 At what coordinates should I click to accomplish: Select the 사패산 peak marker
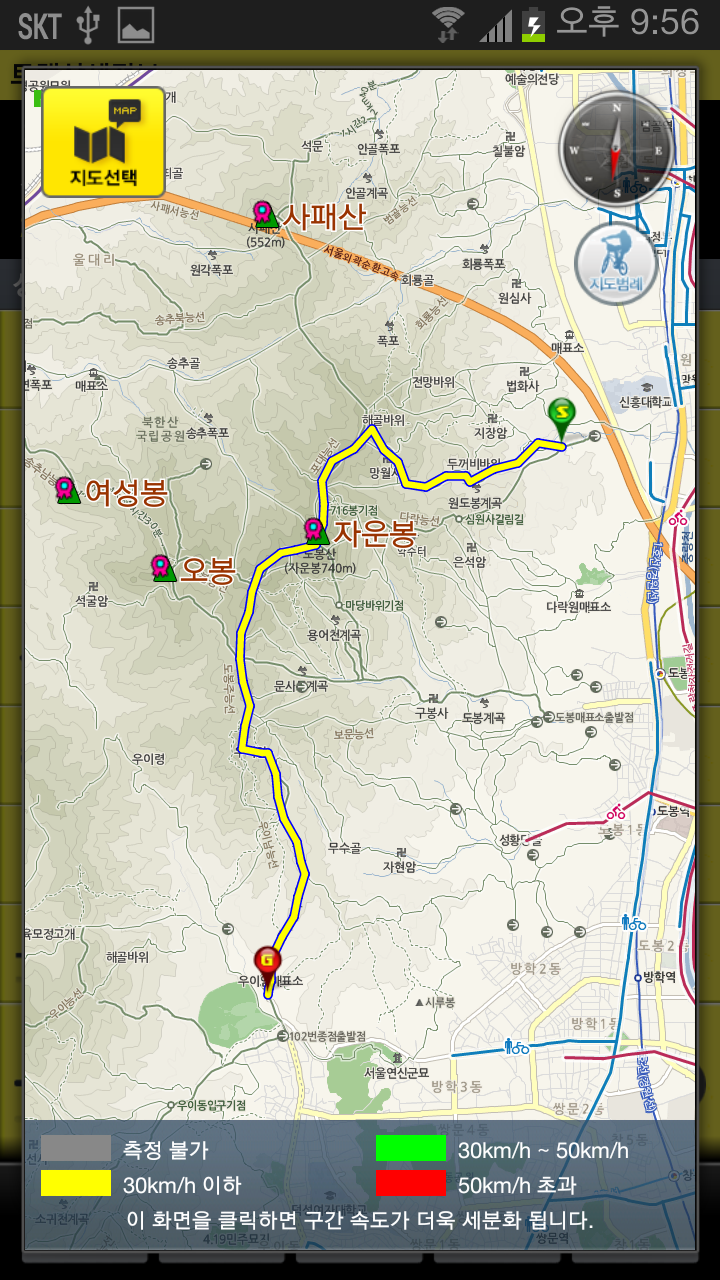click(264, 215)
